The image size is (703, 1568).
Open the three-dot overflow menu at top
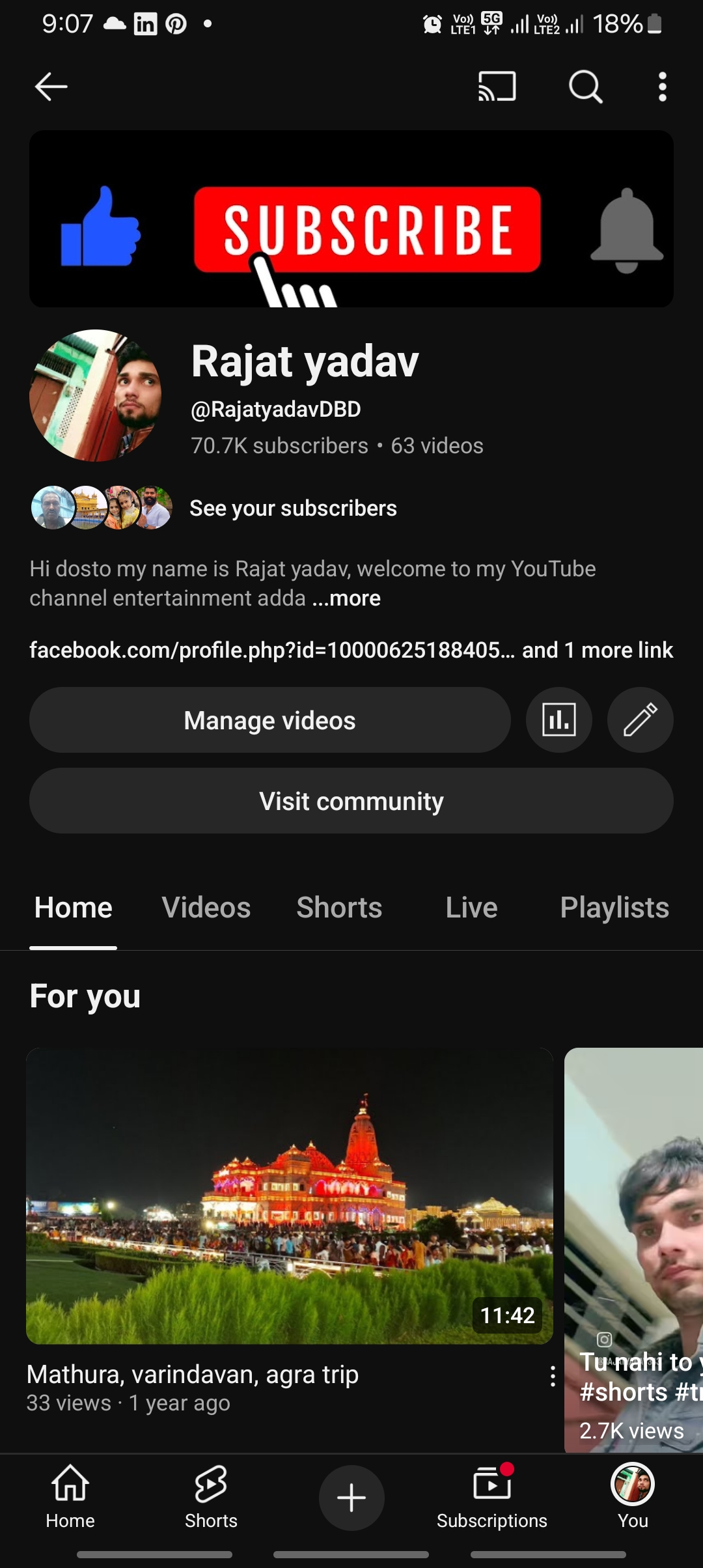(662, 87)
